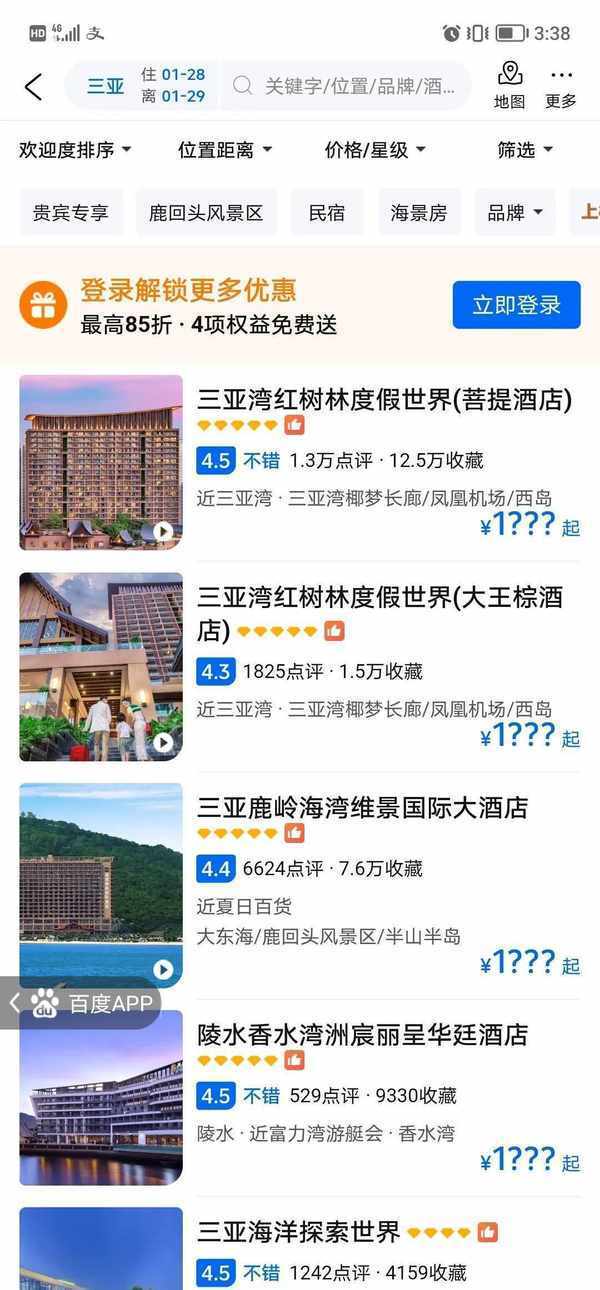Open 三亚湾红树林度假世界(菩提酒店) hotel card
600x1290 pixels.
(x=384, y=401)
